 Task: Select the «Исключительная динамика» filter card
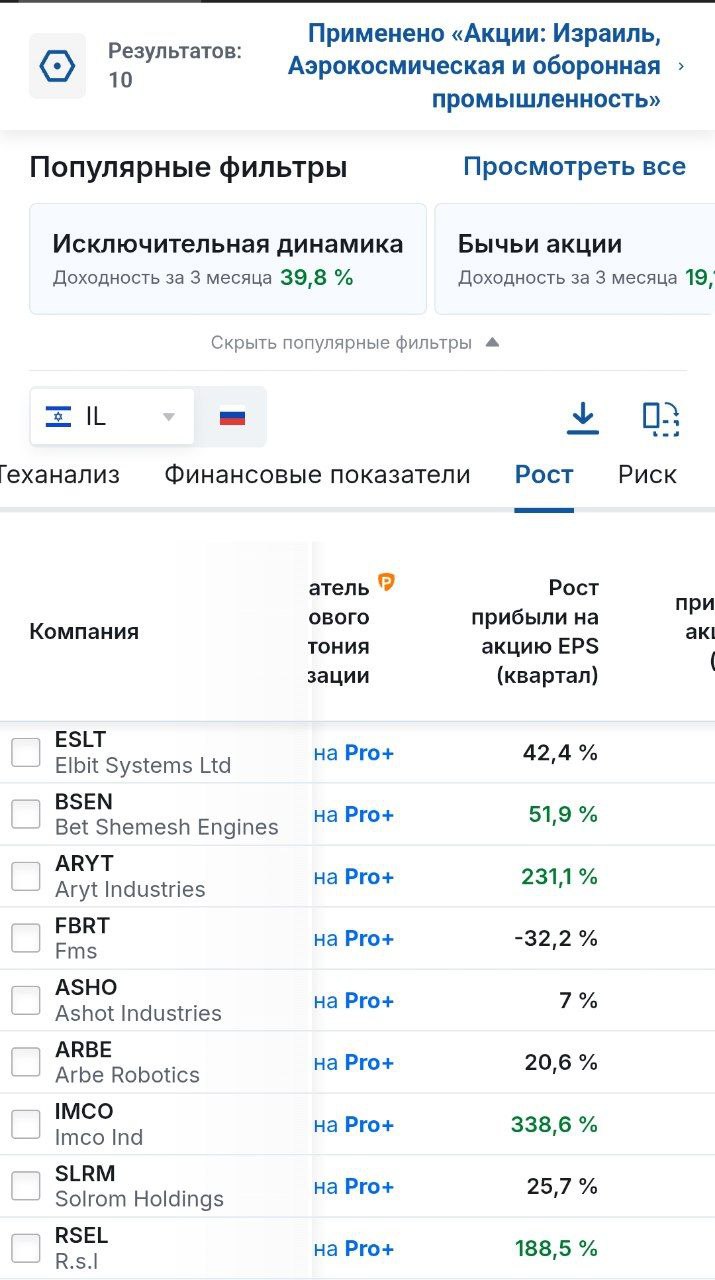(x=228, y=259)
